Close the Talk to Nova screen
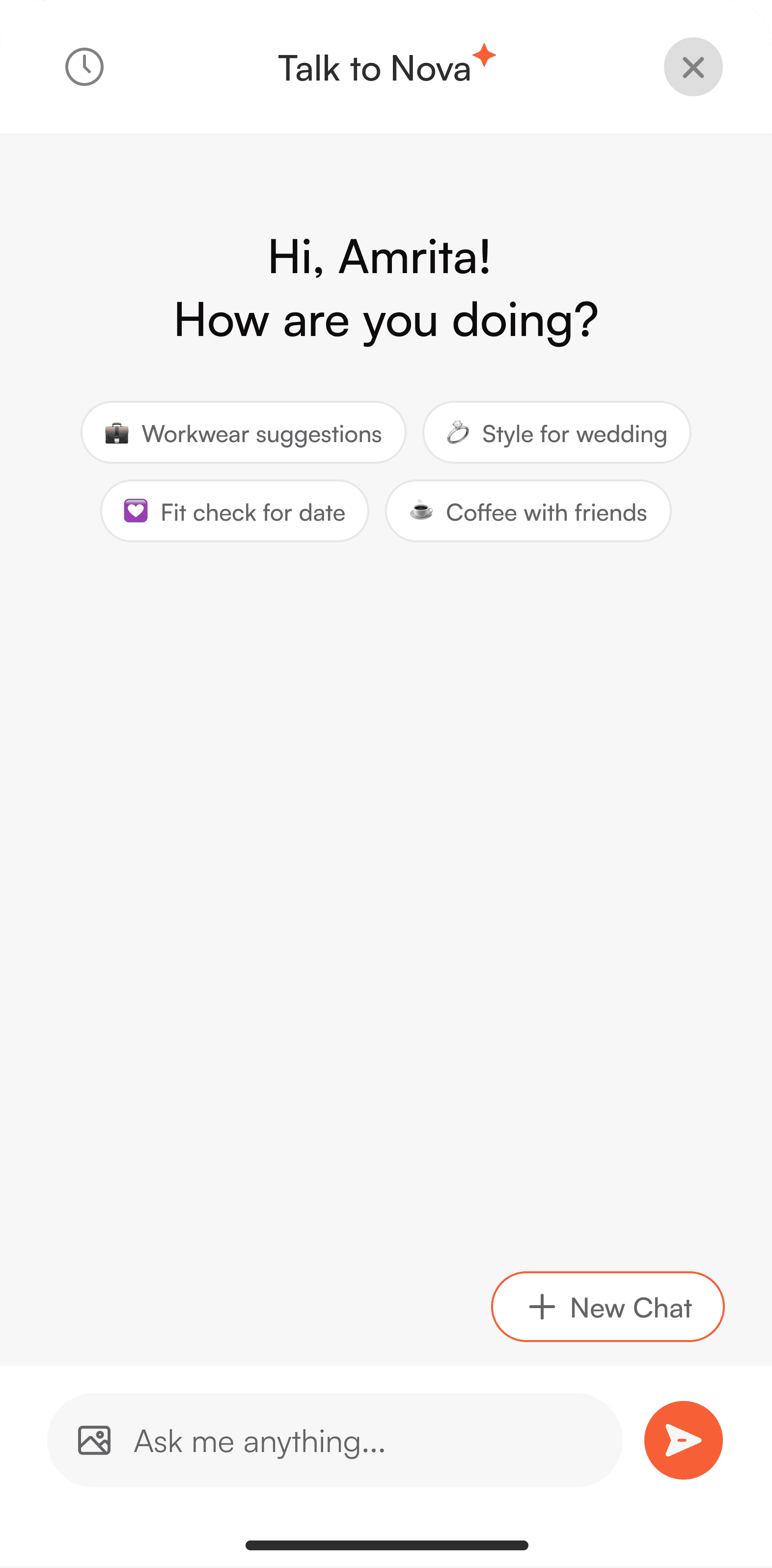This screenshot has width=772, height=1568. pos(693,67)
